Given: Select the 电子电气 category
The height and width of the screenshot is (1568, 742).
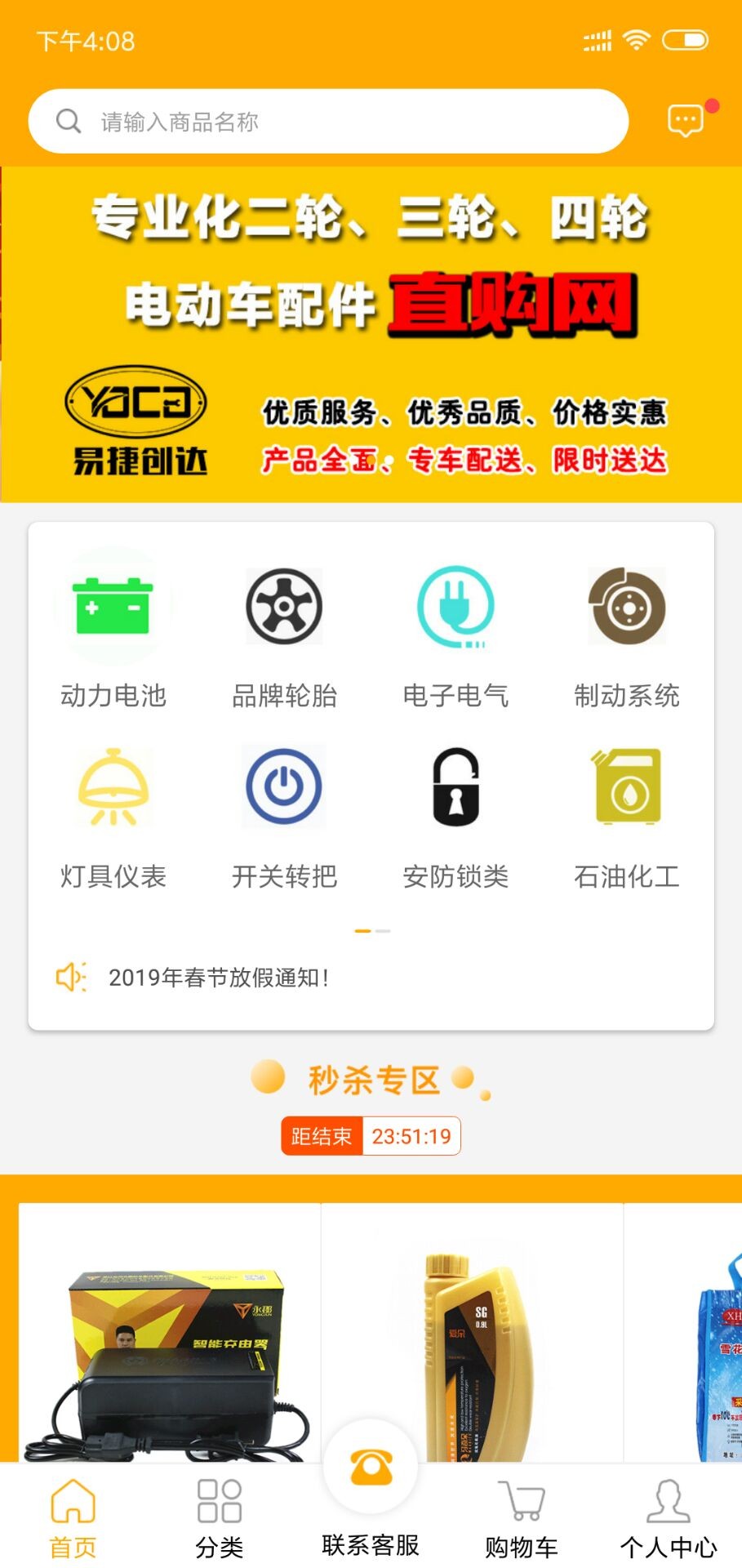Looking at the screenshot, I should (455, 629).
